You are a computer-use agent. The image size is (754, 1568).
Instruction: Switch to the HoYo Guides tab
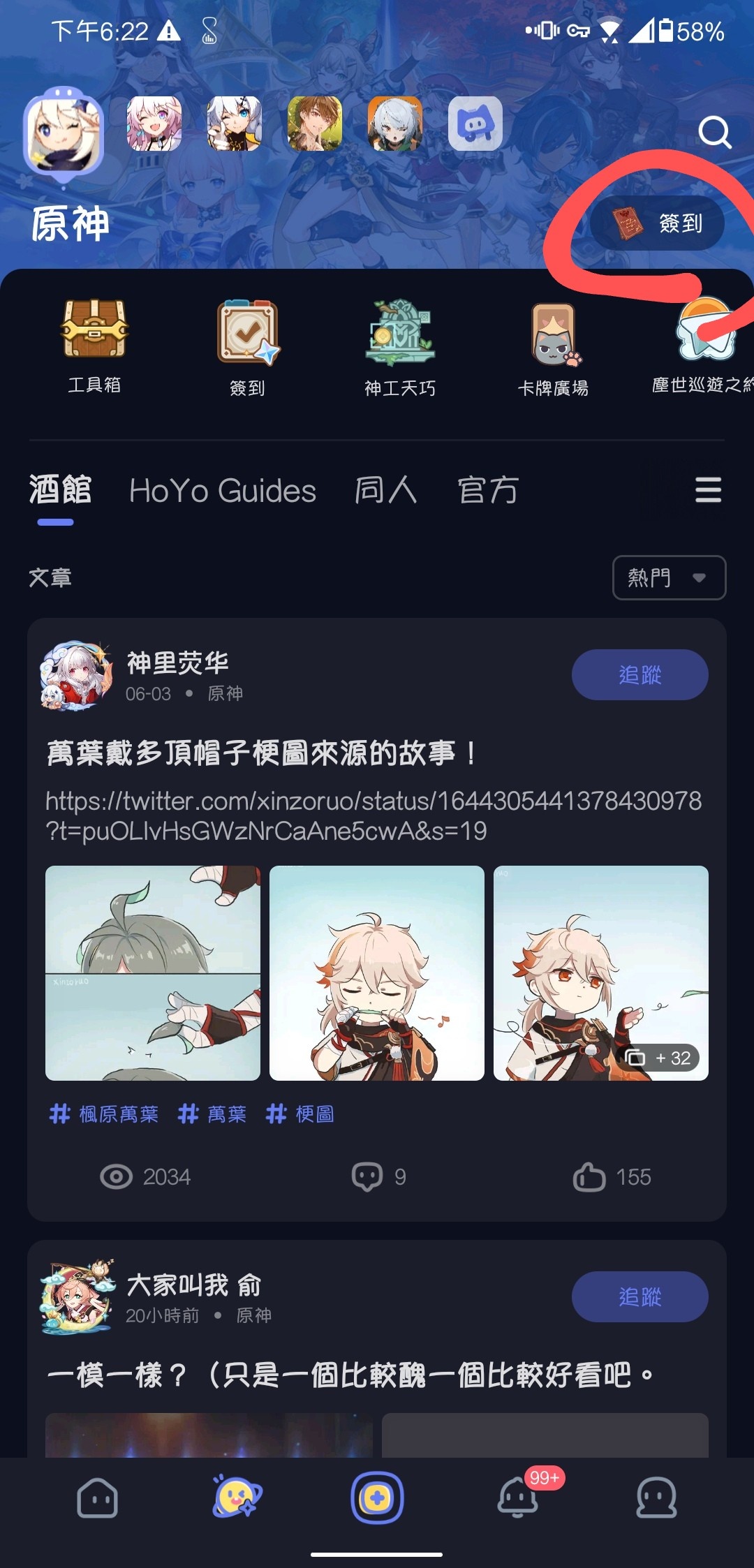(223, 491)
